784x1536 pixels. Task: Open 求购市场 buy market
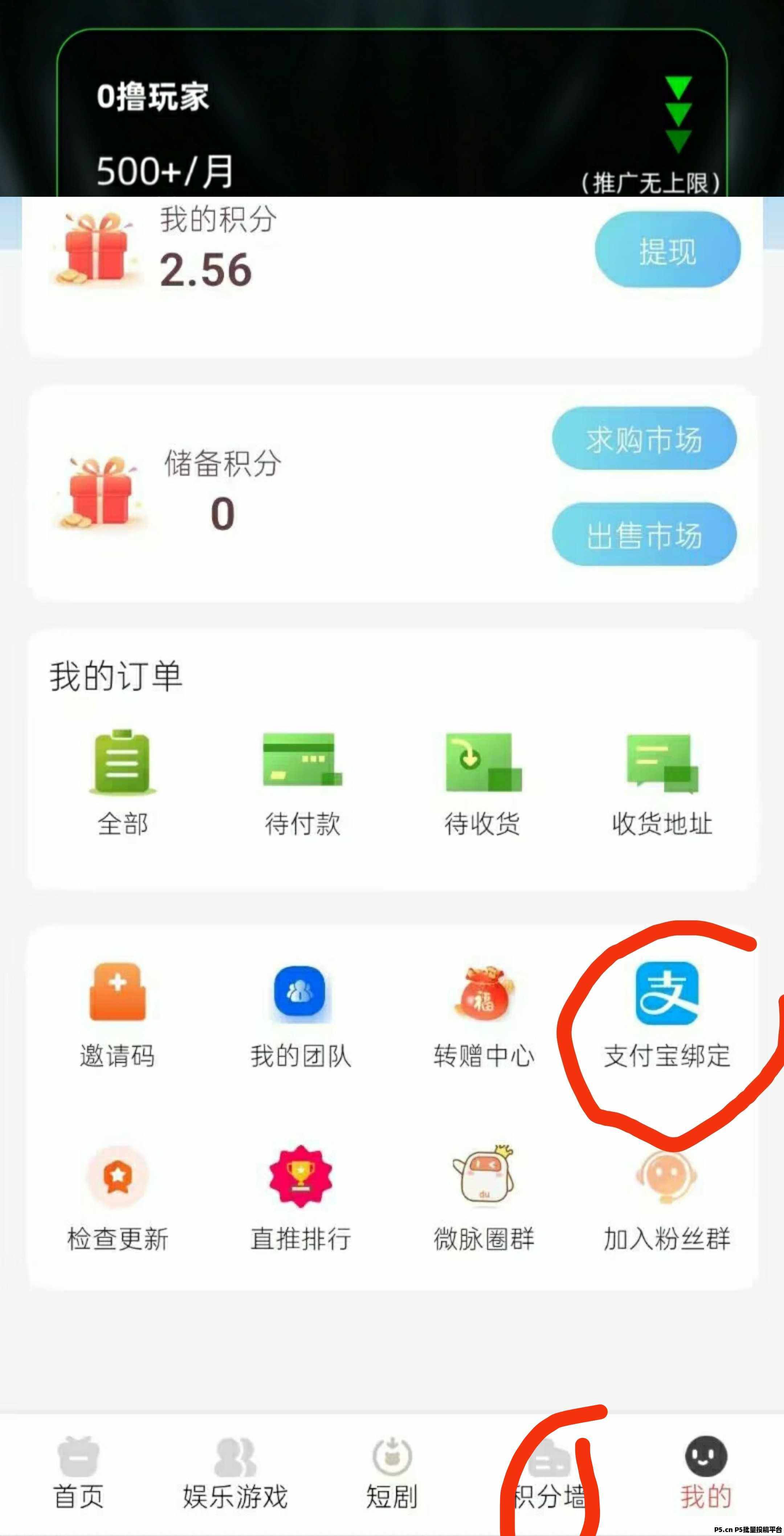[x=643, y=439]
